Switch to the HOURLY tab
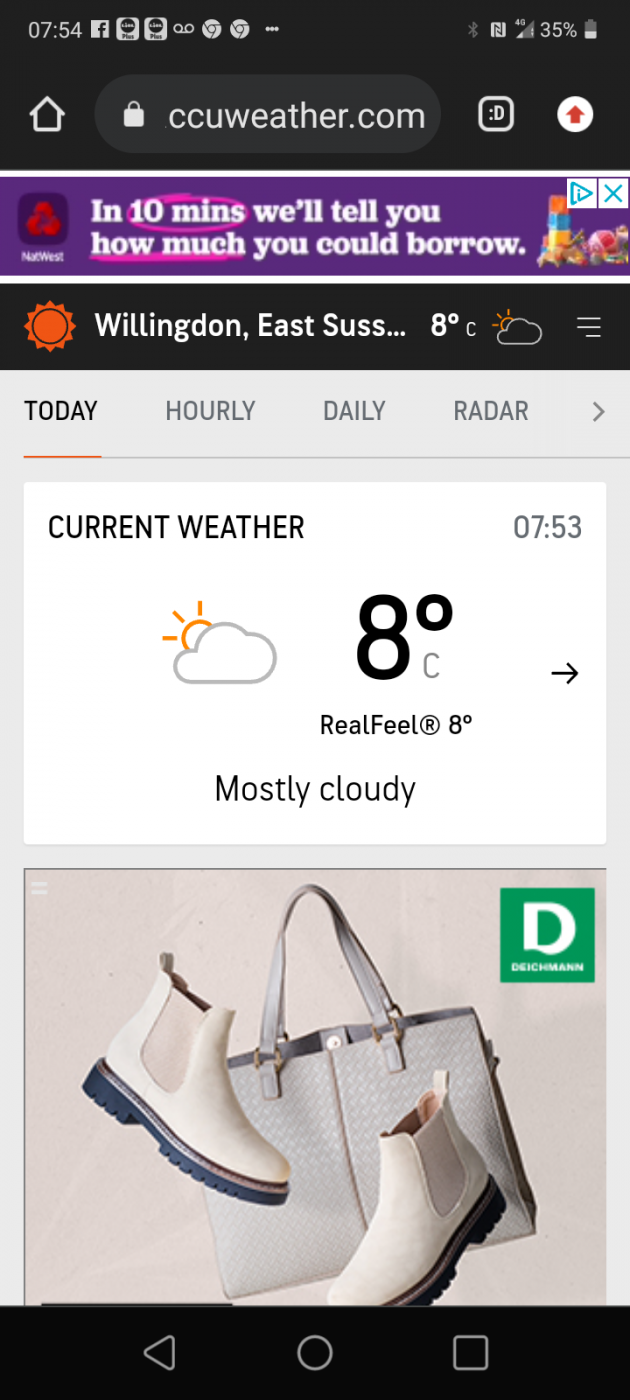Image resolution: width=630 pixels, height=1400 pixels. tap(210, 411)
